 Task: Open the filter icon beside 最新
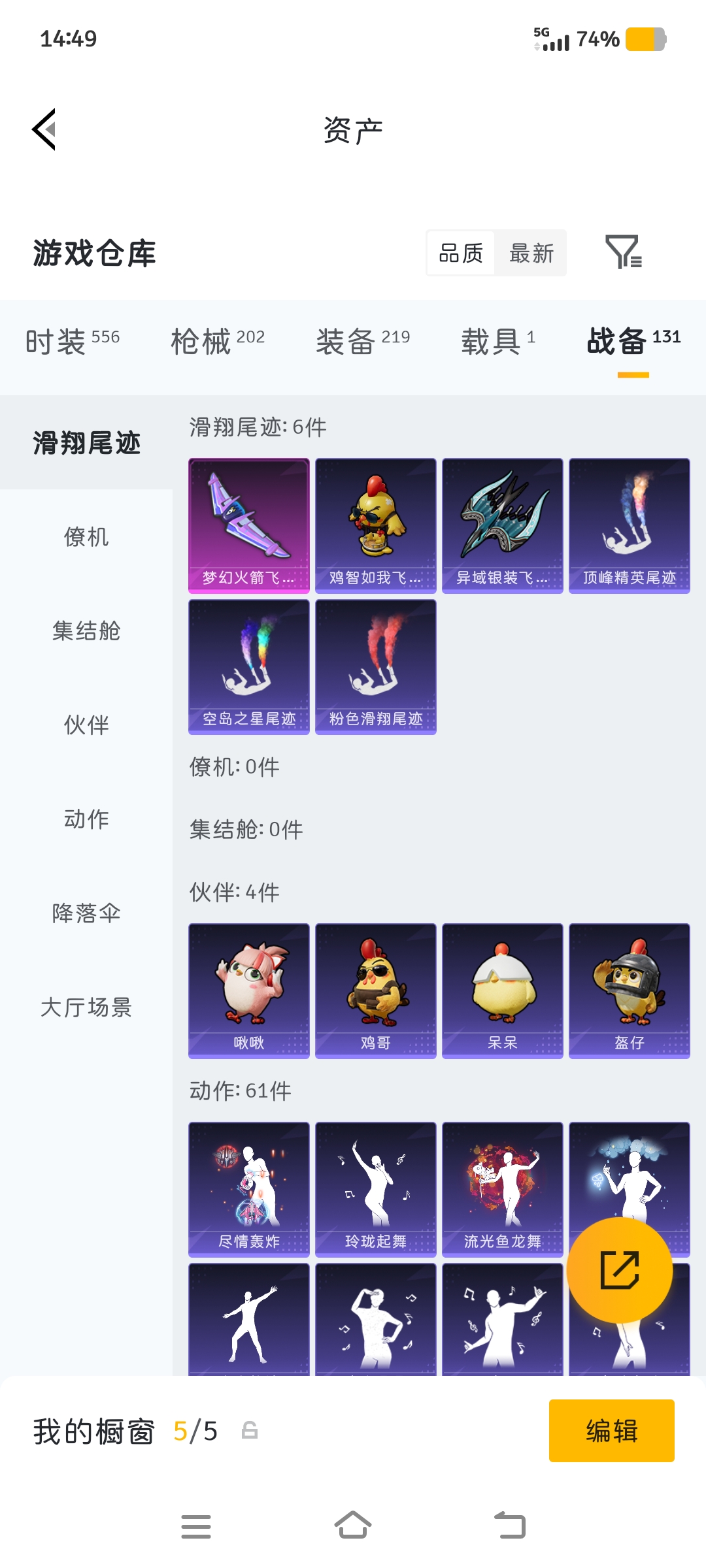pos(624,252)
